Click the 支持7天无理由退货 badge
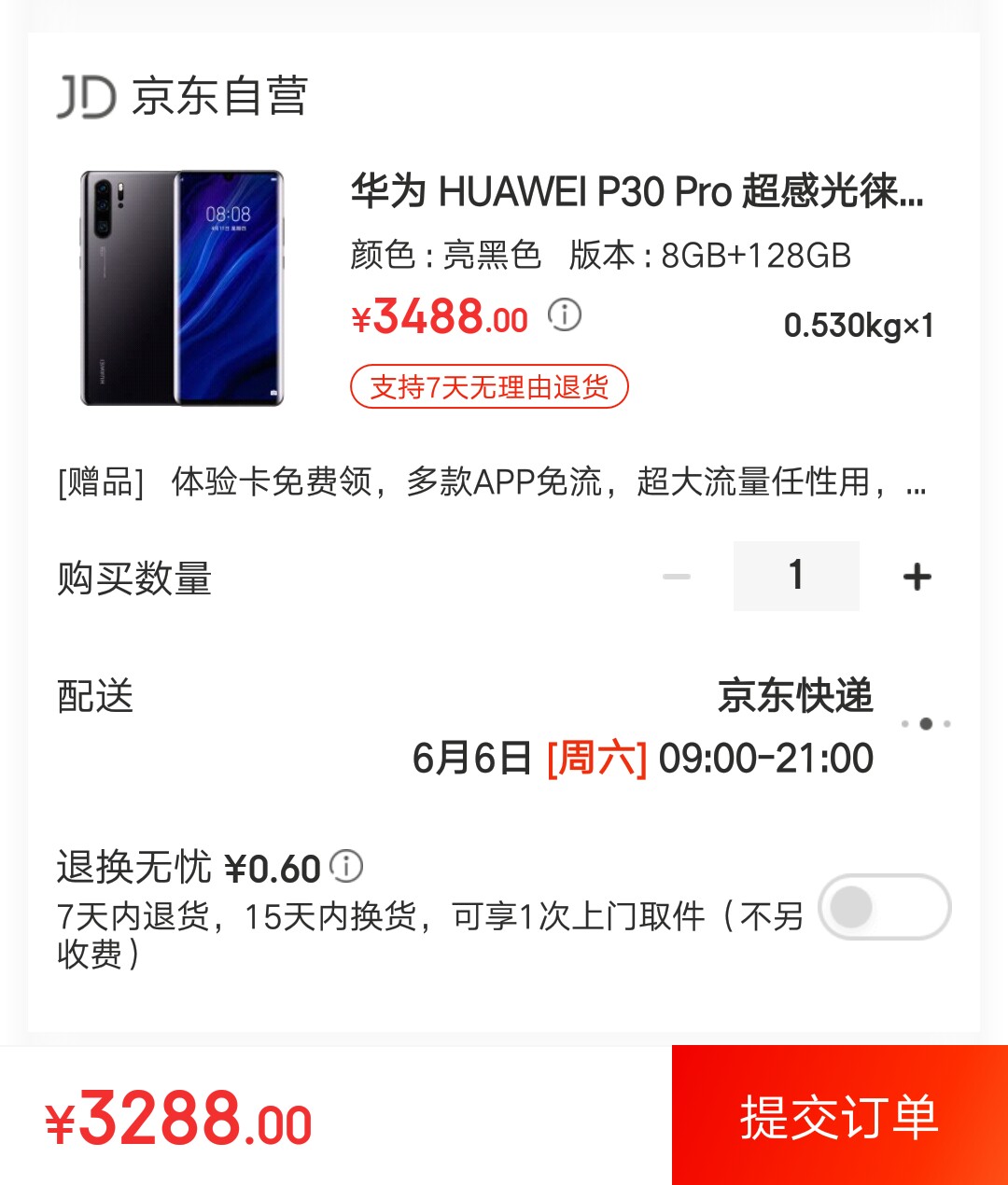Image resolution: width=1008 pixels, height=1185 pixels. coord(488,388)
